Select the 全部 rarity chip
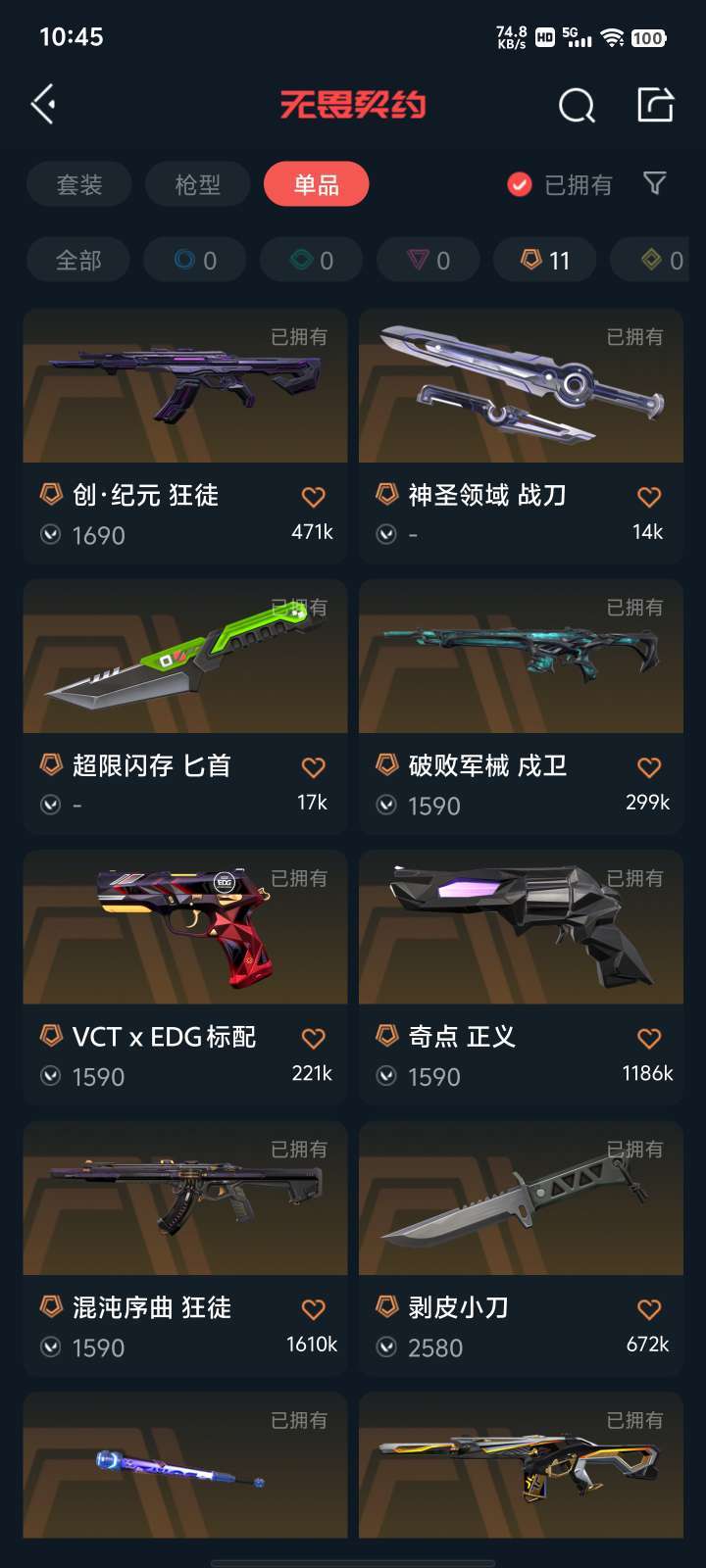This screenshot has width=706, height=1568. [x=78, y=261]
